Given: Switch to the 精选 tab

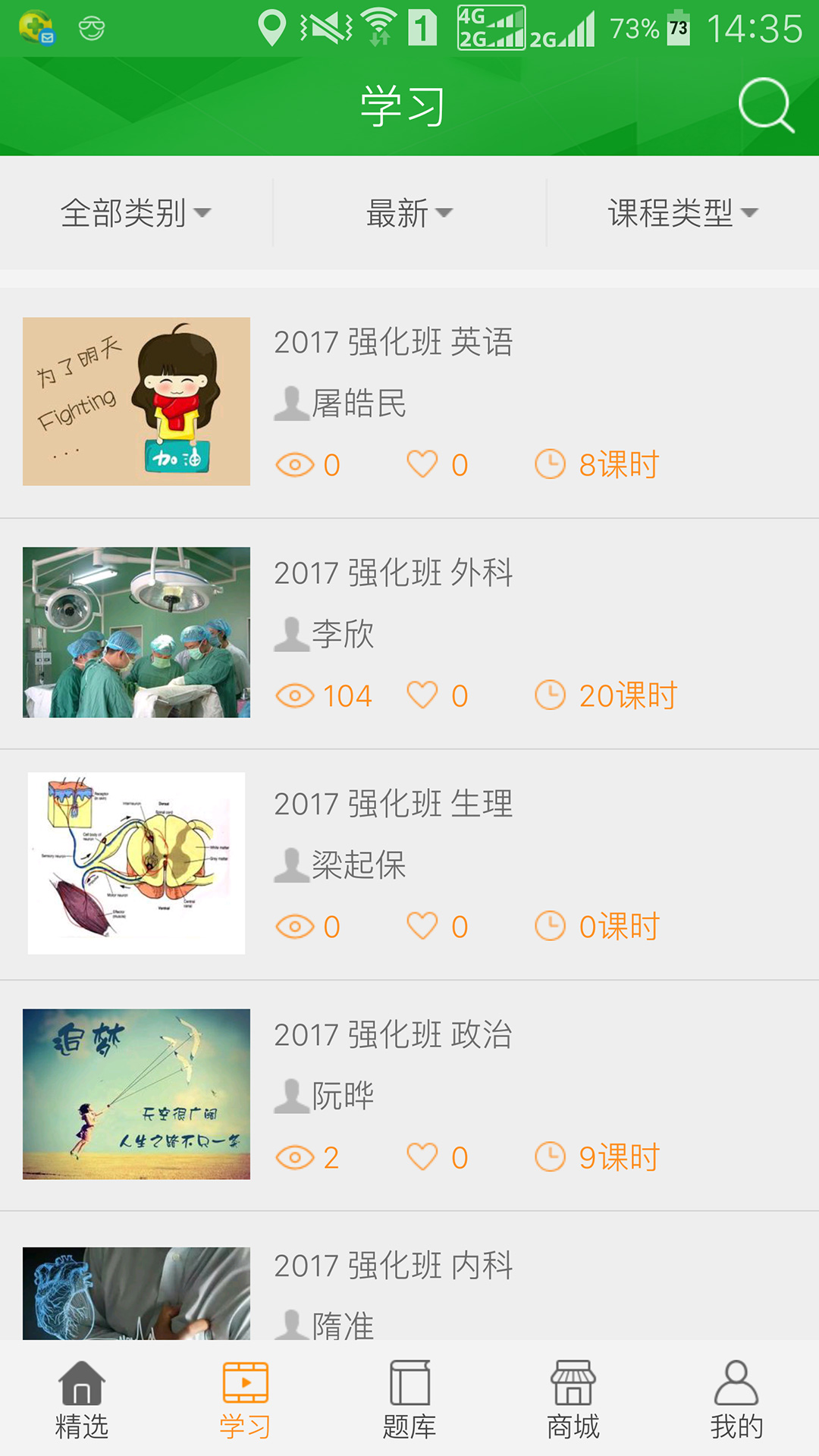Looking at the screenshot, I should pos(82,1399).
